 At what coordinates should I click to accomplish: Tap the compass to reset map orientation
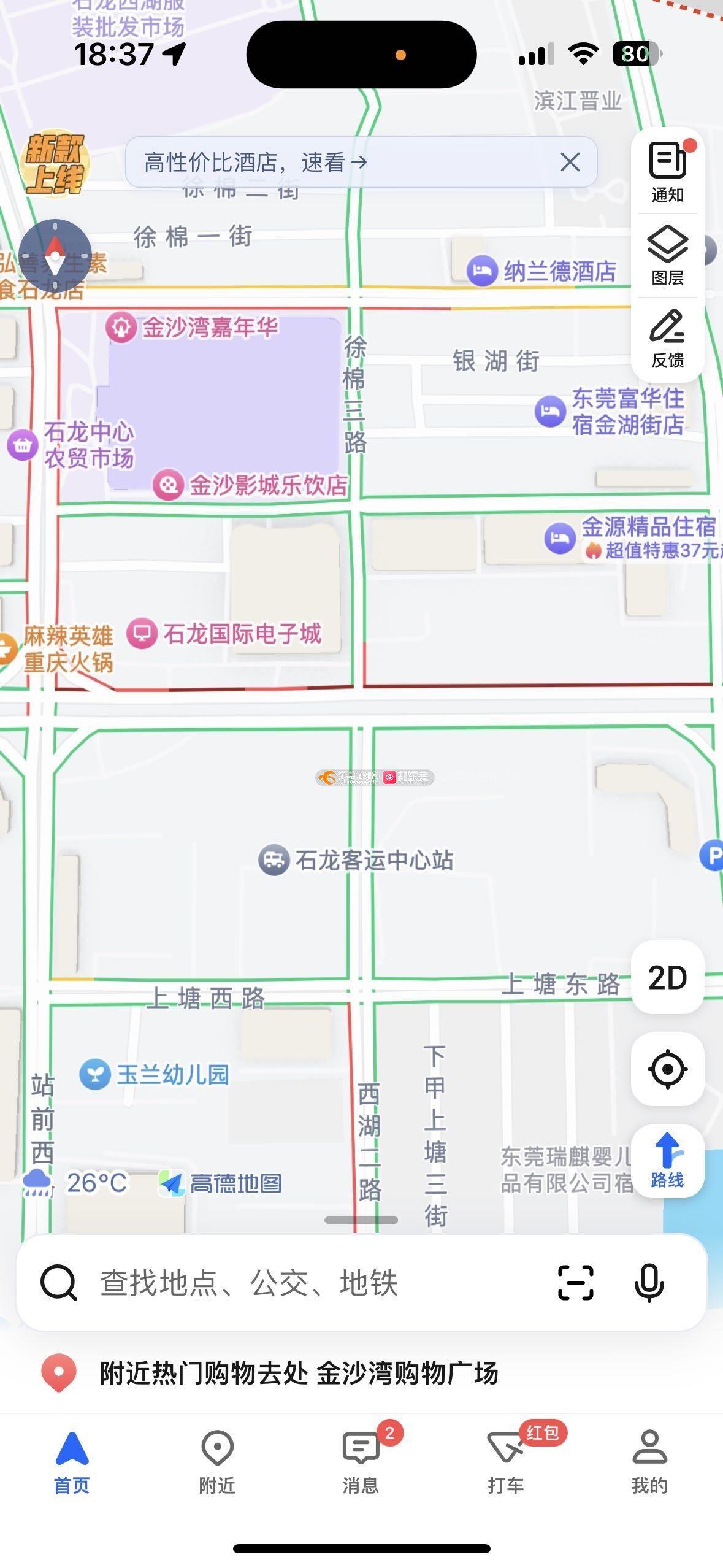[55, 255]
